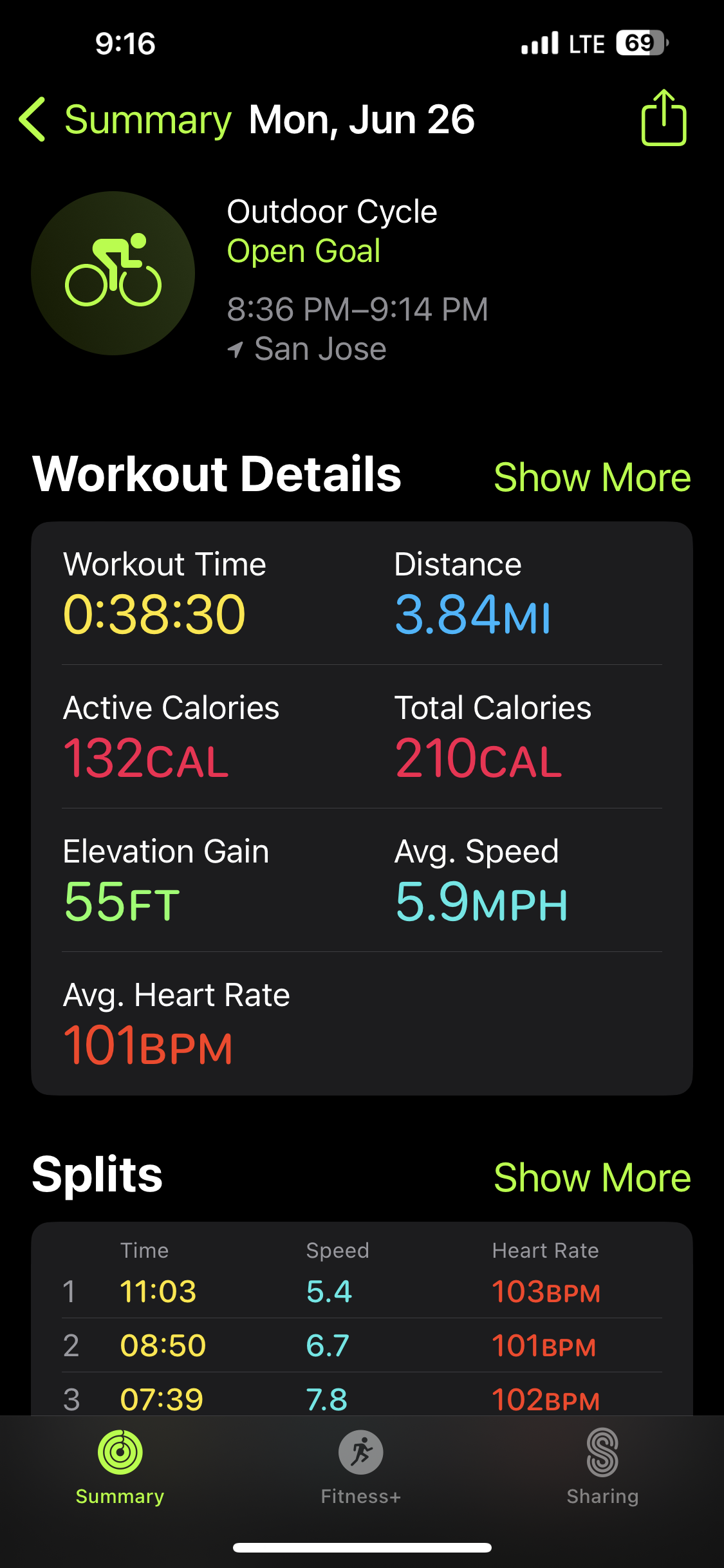Show more Workout Details
The image size is (724, 1568).
592,477
